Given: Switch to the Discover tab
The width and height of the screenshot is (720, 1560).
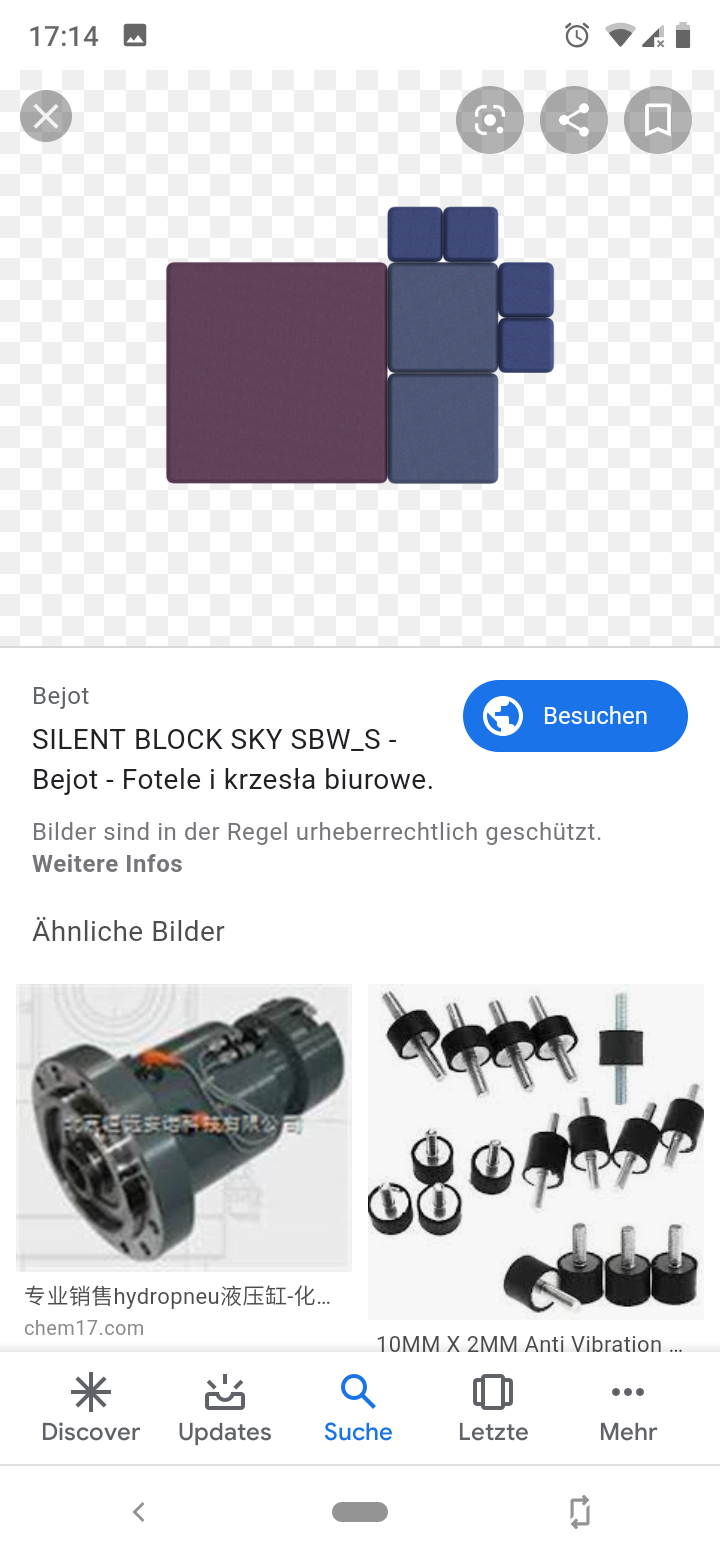Looking at the screenshot, I should [x=91, y=1408].
